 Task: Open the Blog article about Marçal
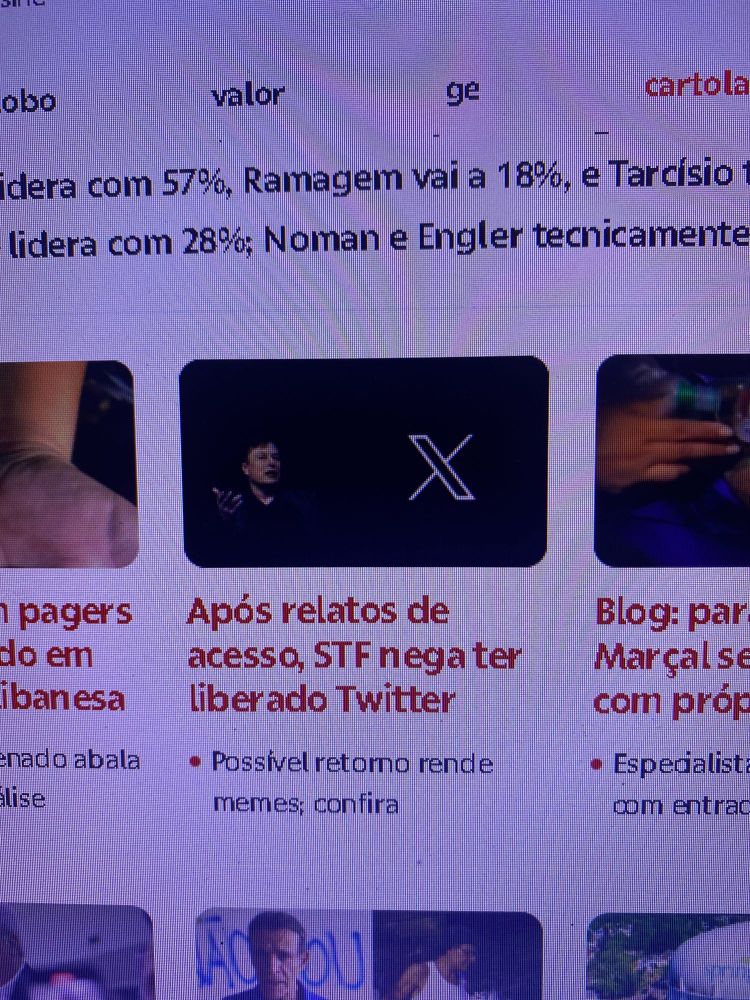tap(672, 657)
